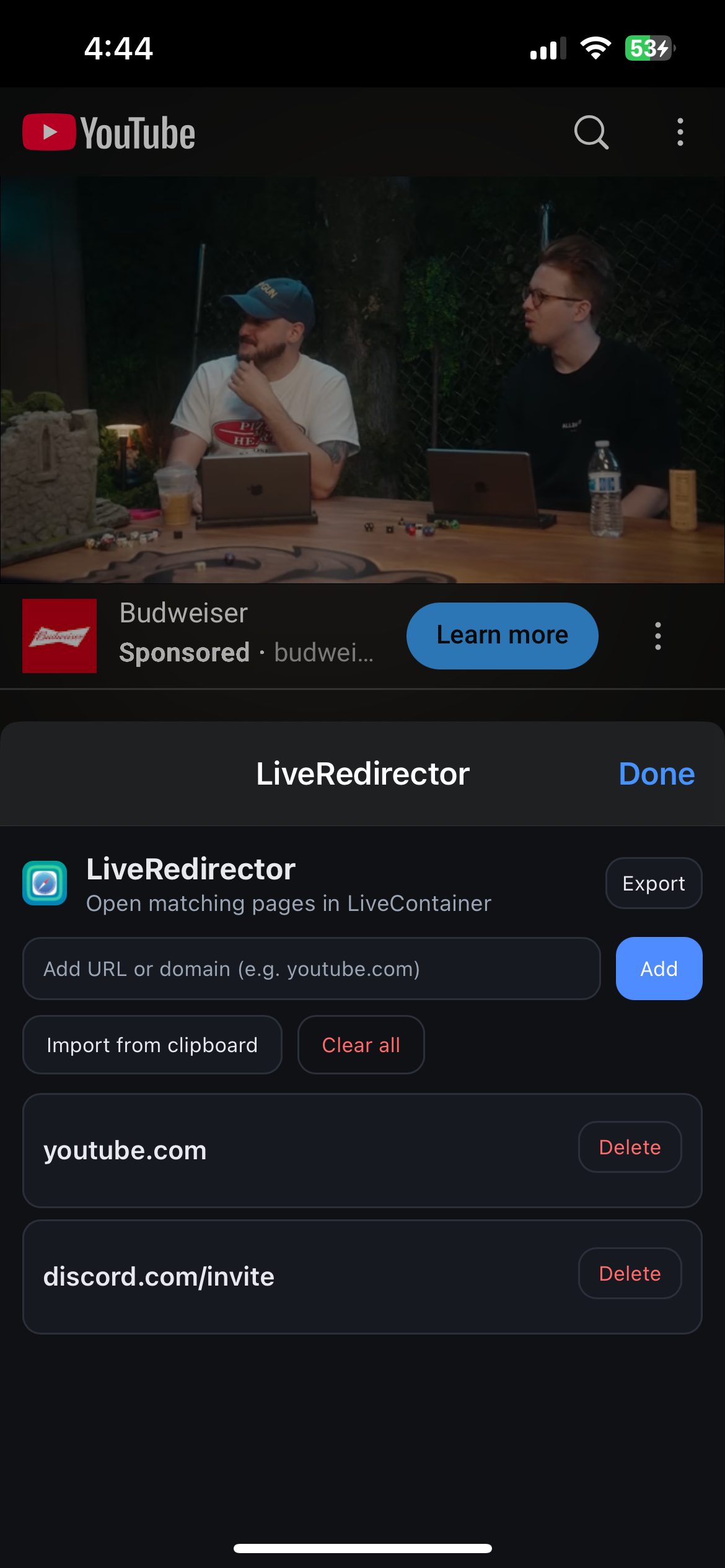Click the YouTube logo

point(108,131)
